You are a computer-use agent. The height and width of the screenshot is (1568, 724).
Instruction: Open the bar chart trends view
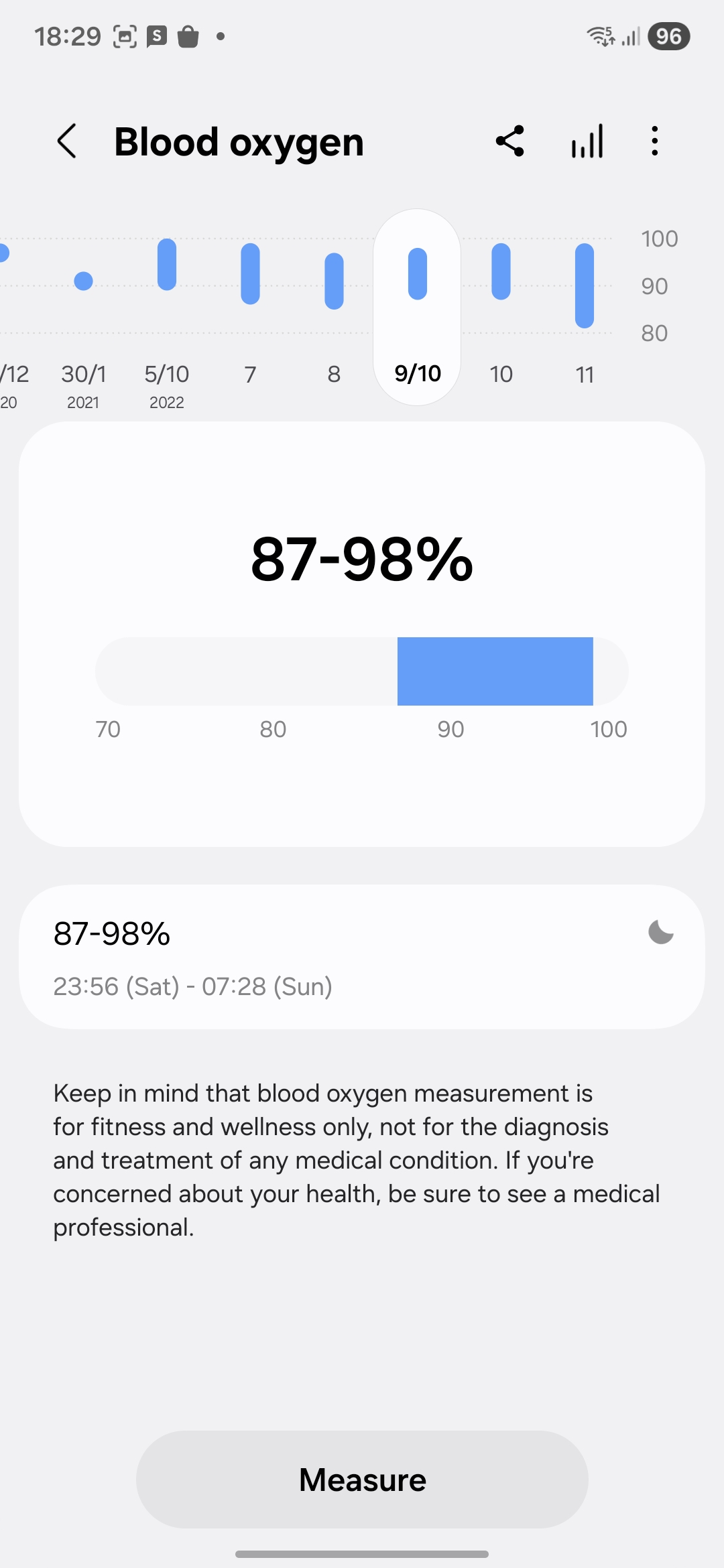point(587,141)
